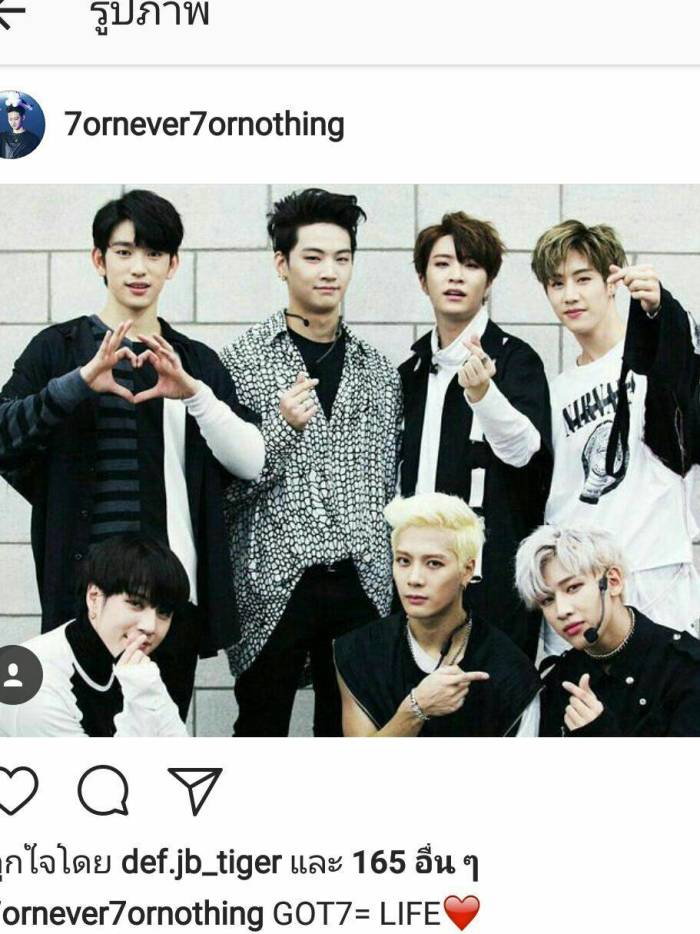Viewport: 700px width, 934px height.
Task: Open comments via speech bubble icon
Action: [x=103, y=791]
